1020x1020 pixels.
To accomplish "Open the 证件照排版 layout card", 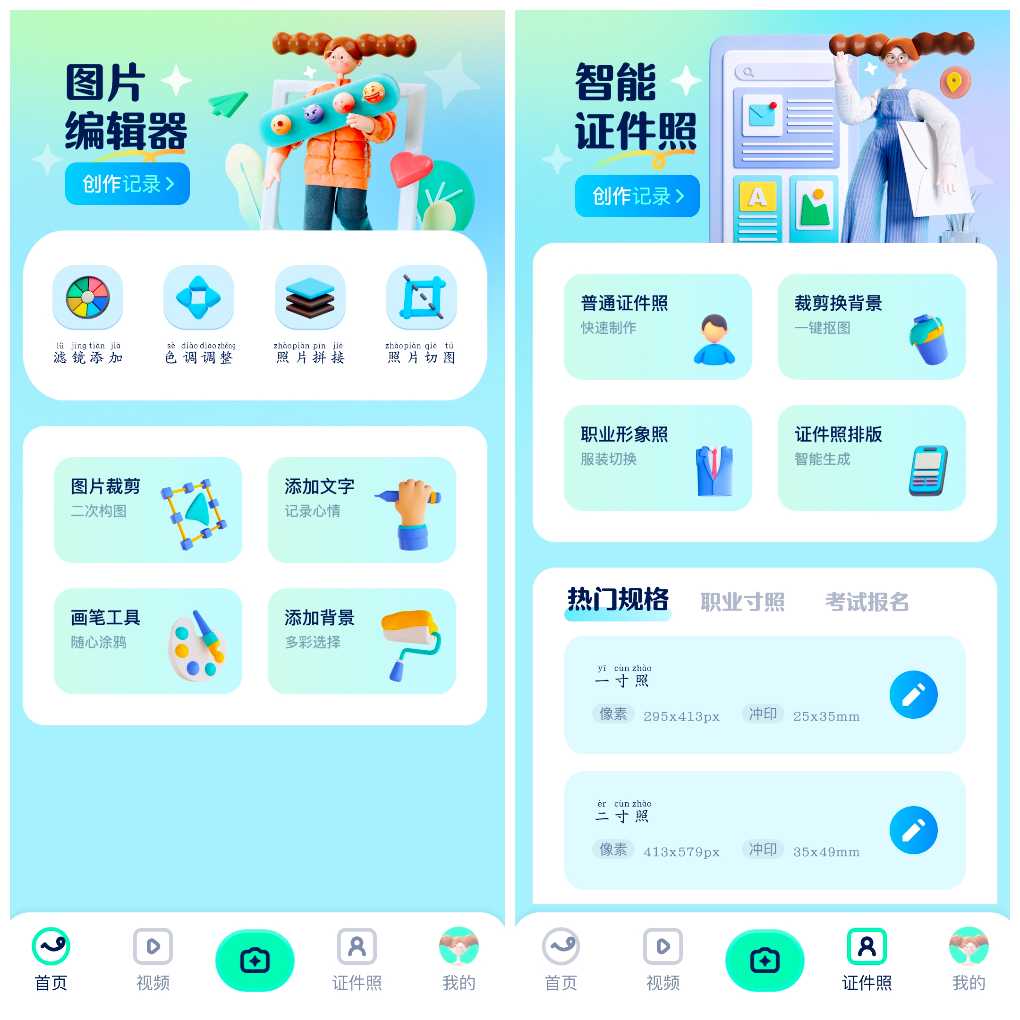I will (872, 458).
